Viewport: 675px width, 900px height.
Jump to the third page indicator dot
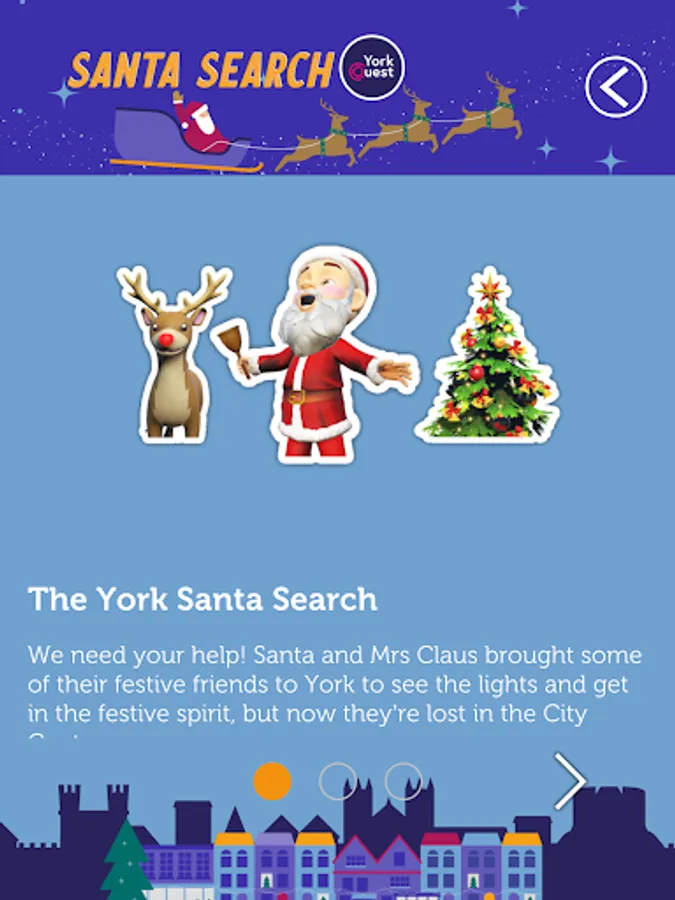tap(404, 781)
